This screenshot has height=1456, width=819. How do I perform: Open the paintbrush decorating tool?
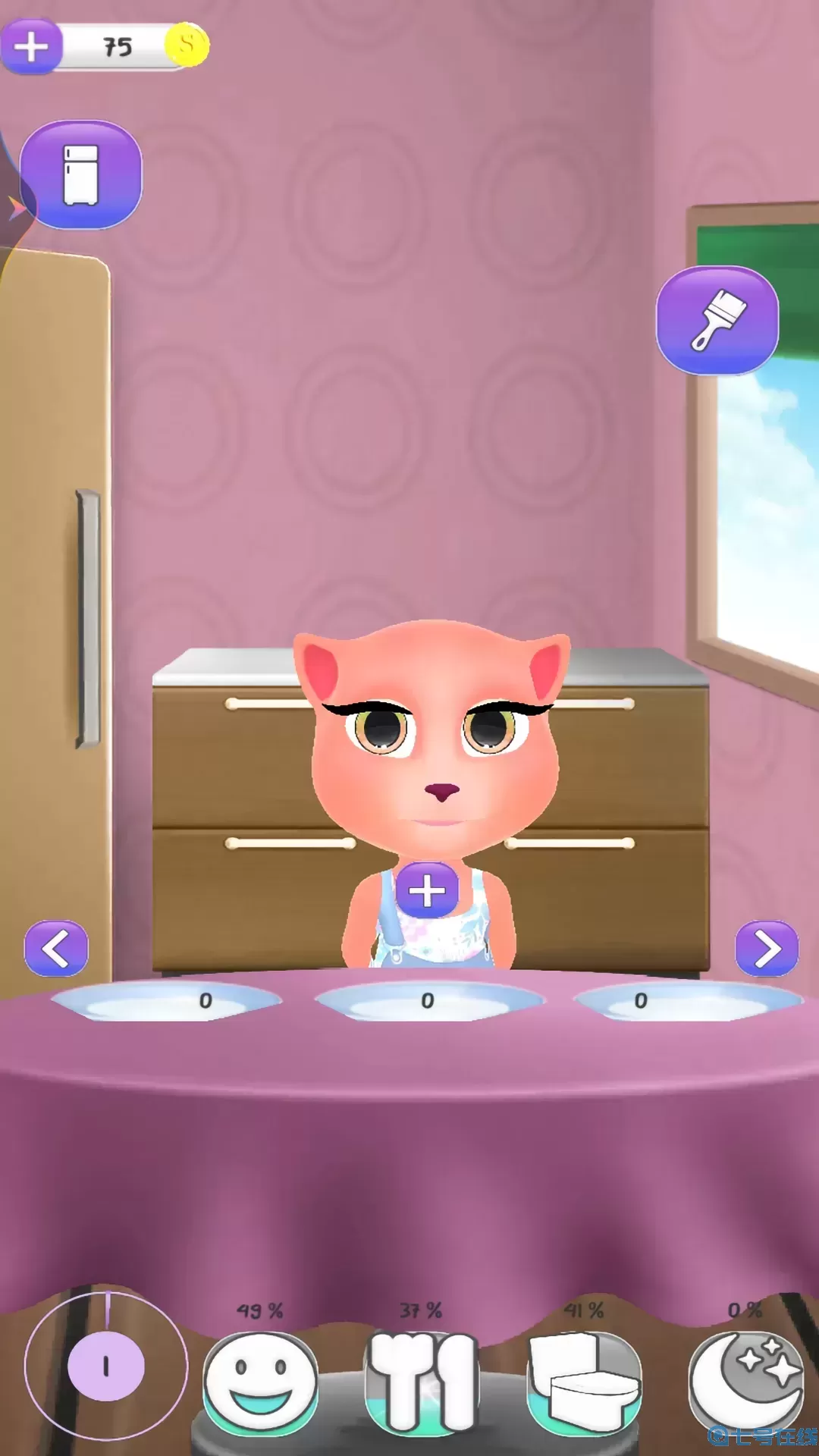(x=717, y=320)
